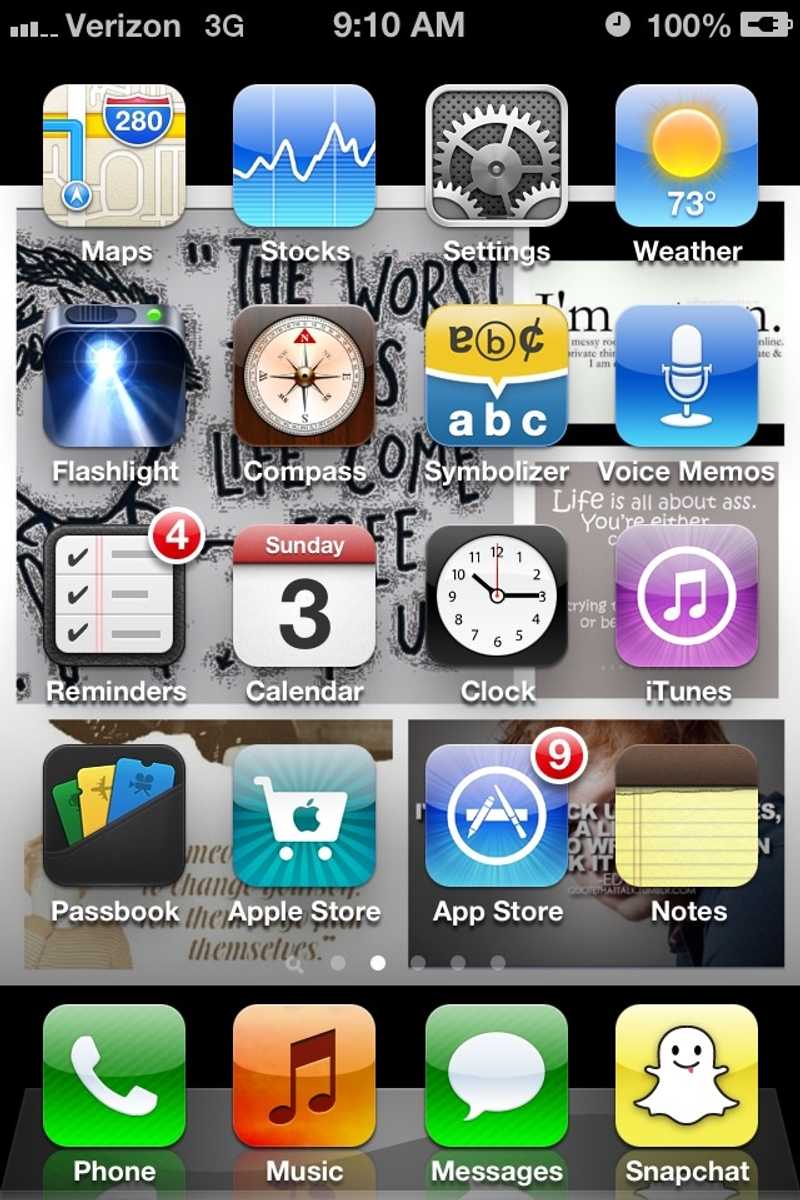Image resolution: width=800 pixels, height=1200 pixels.
Task: Check the Weather app
Action: [x=686, y=156]
